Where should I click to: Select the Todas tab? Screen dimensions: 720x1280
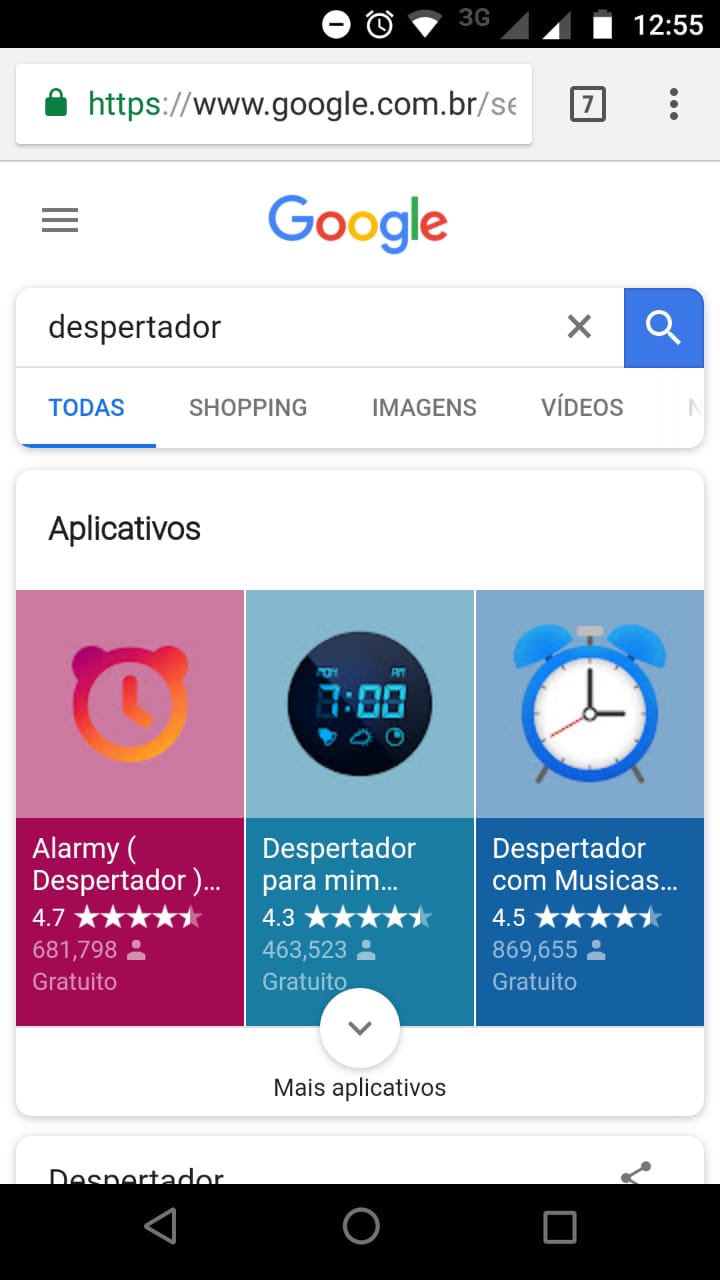coord(87,408)
